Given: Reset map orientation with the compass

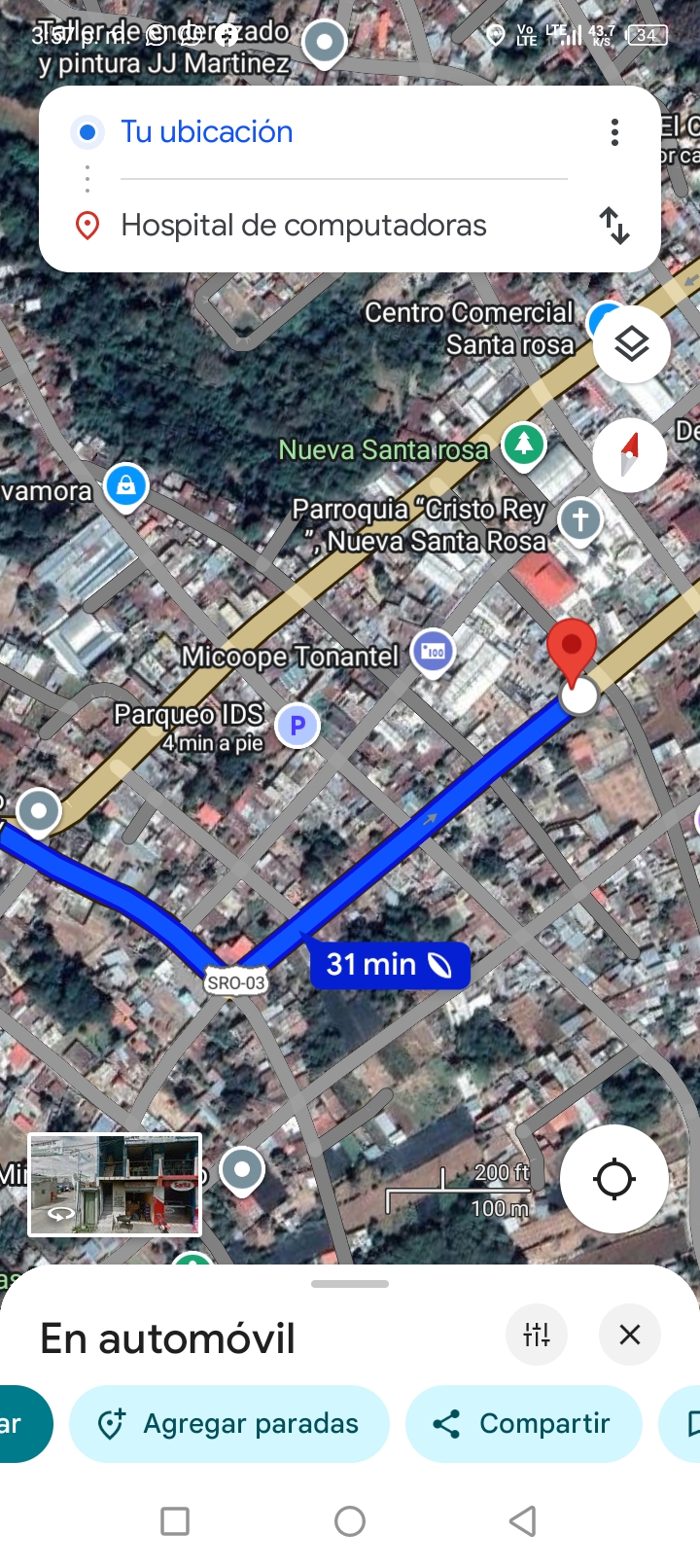Looking at the screenshot, I should click(x=630, y=454).
